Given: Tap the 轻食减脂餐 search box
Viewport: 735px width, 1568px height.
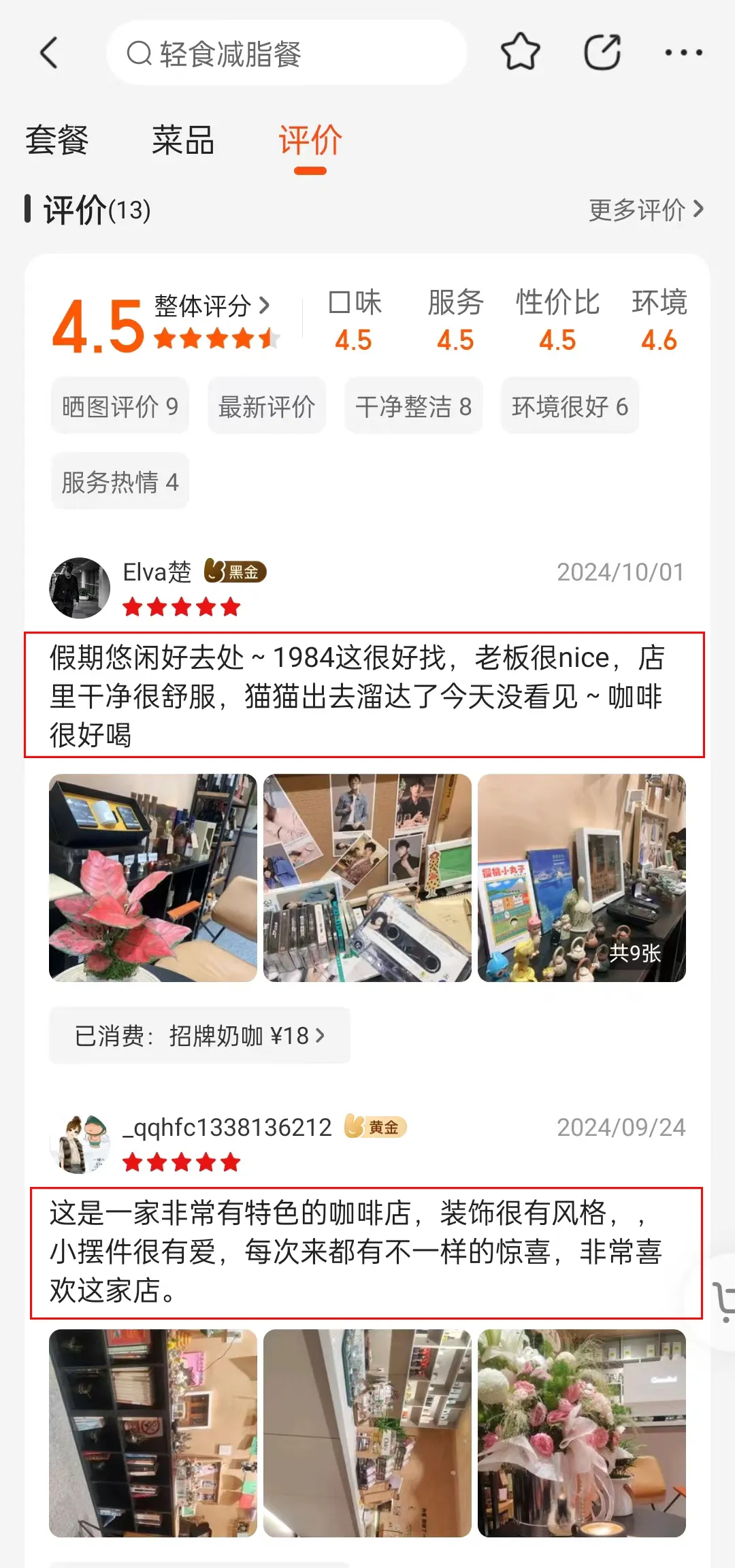Looking at the screenshot, I should (x=286, y=53).
